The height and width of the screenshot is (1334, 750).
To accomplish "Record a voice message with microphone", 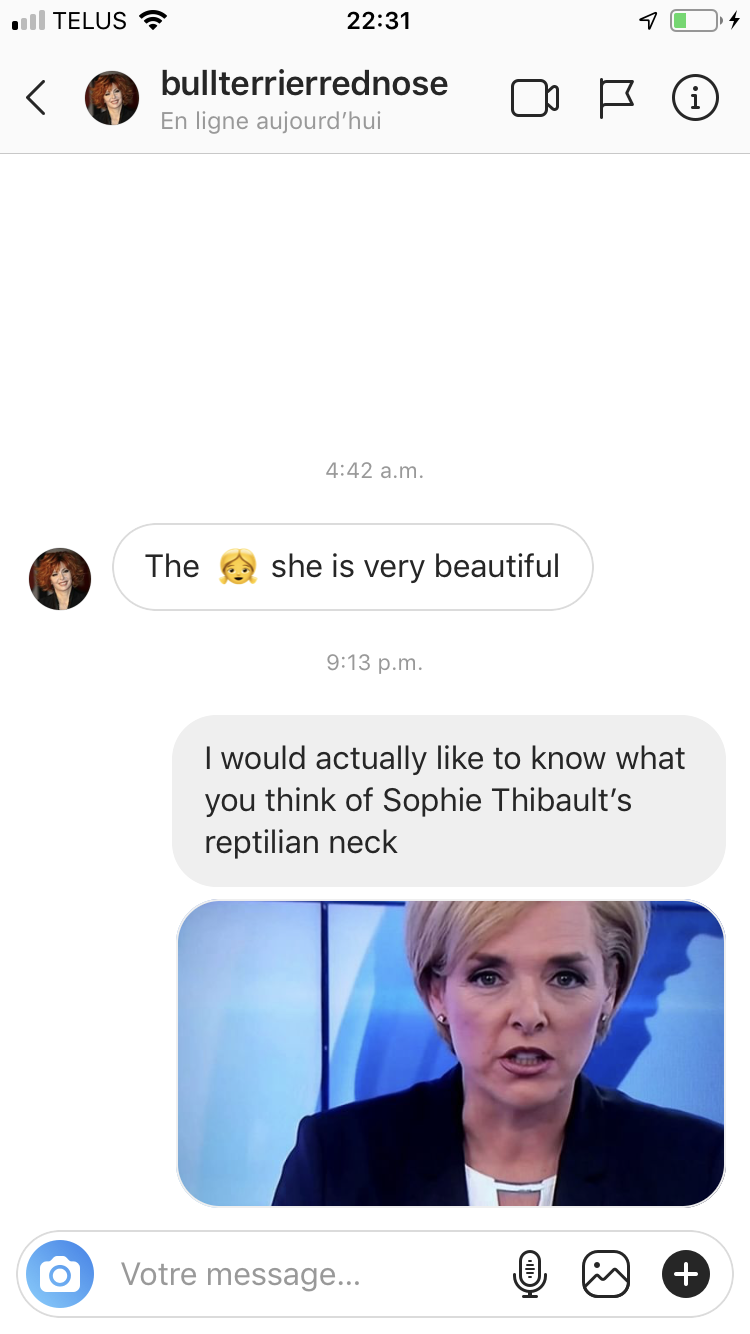I will (x=530, y=1274).
